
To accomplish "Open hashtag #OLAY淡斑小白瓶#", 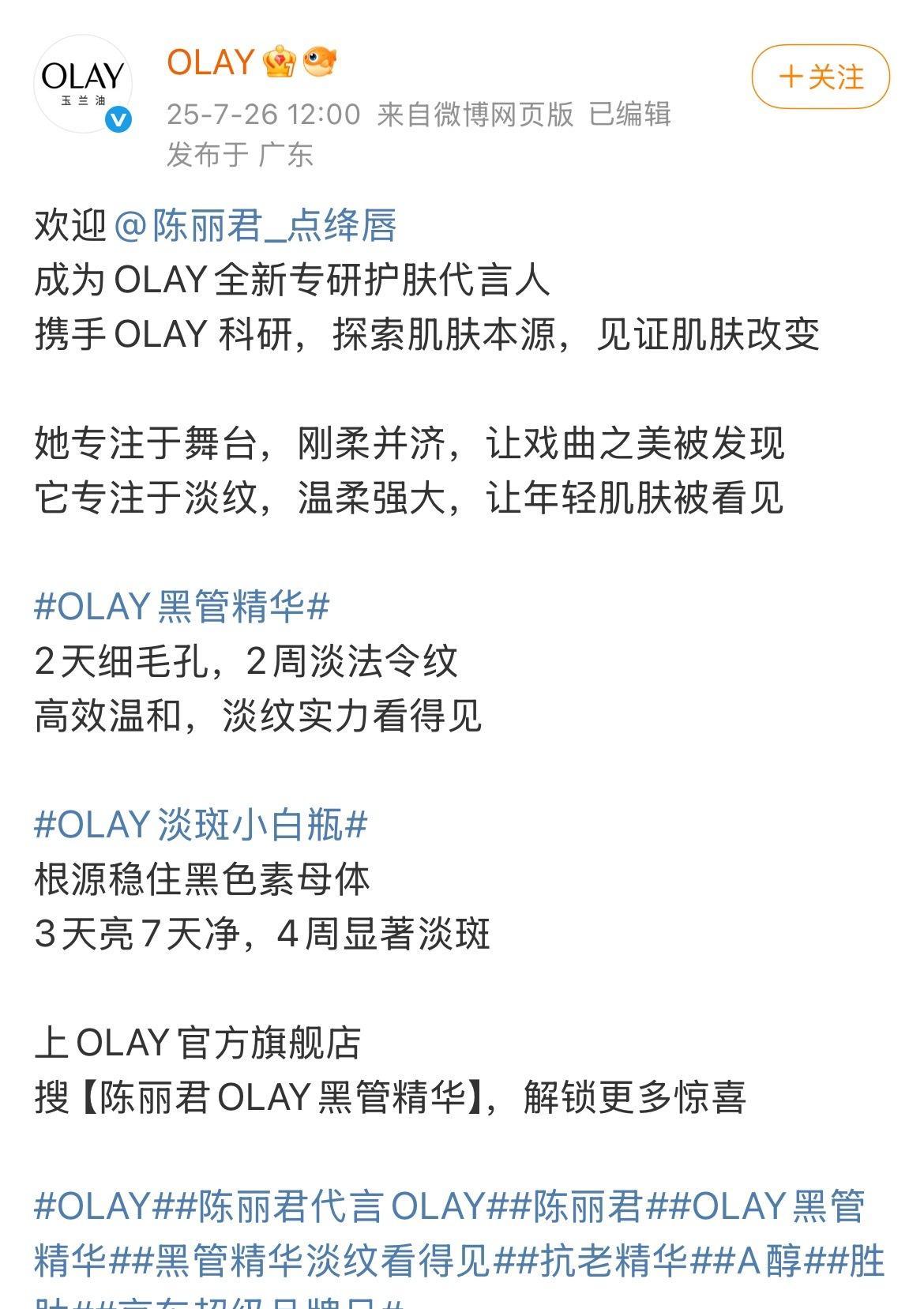I will (x=201, y=825).
